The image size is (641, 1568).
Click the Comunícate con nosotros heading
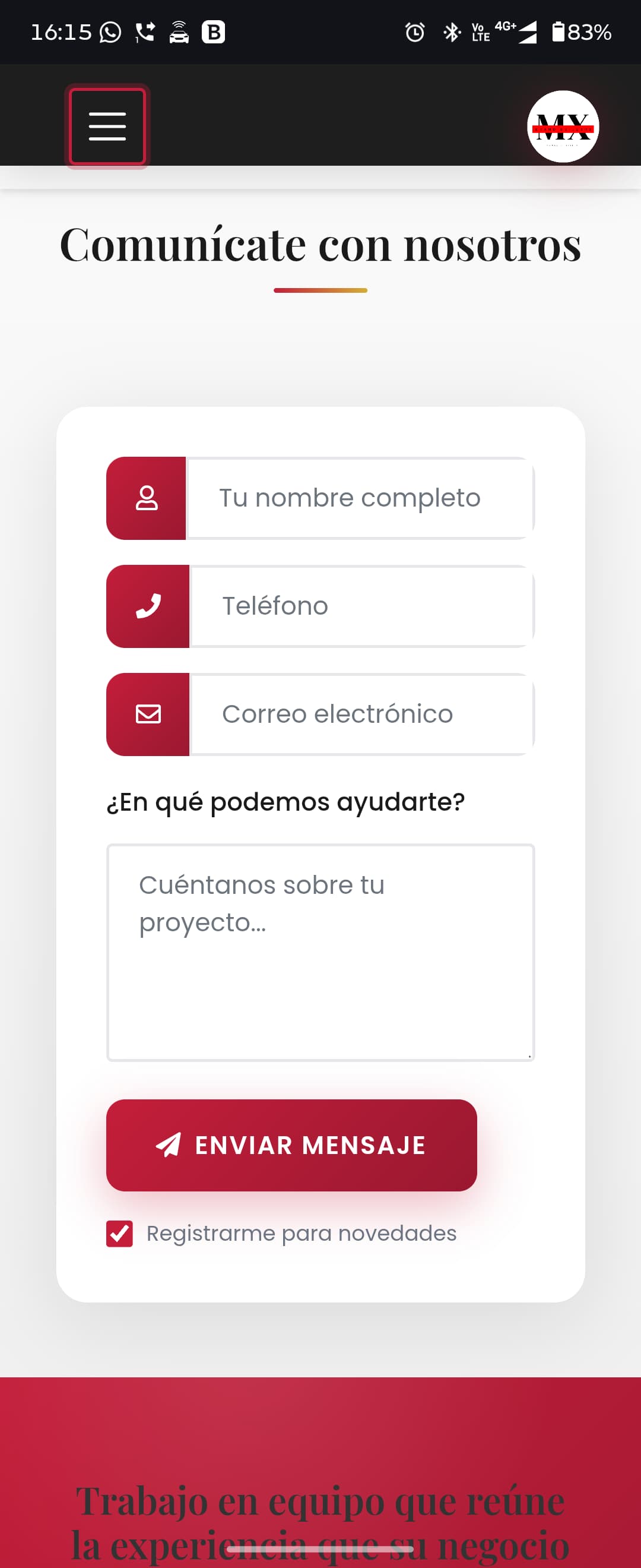tap(320, 244)
